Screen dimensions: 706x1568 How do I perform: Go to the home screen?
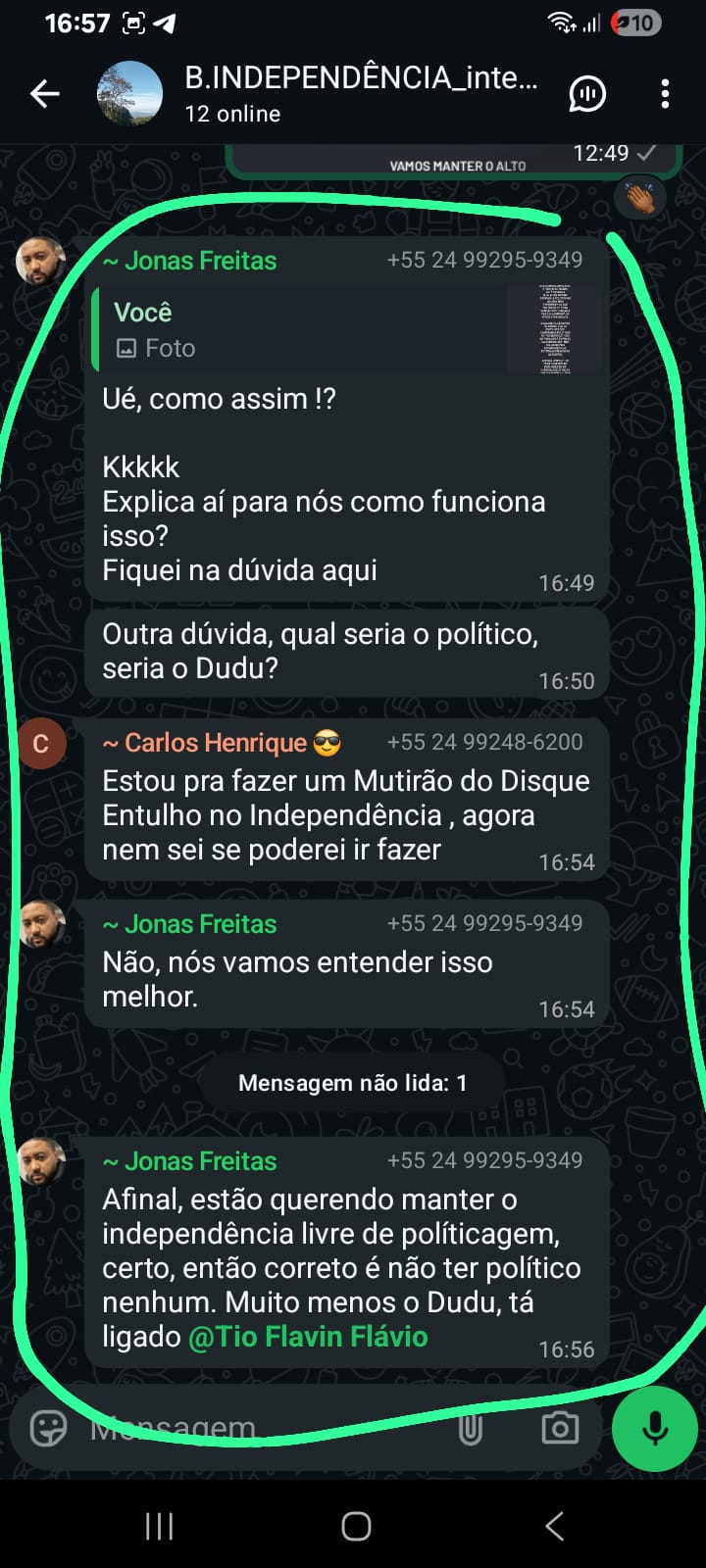[355, 1526]
